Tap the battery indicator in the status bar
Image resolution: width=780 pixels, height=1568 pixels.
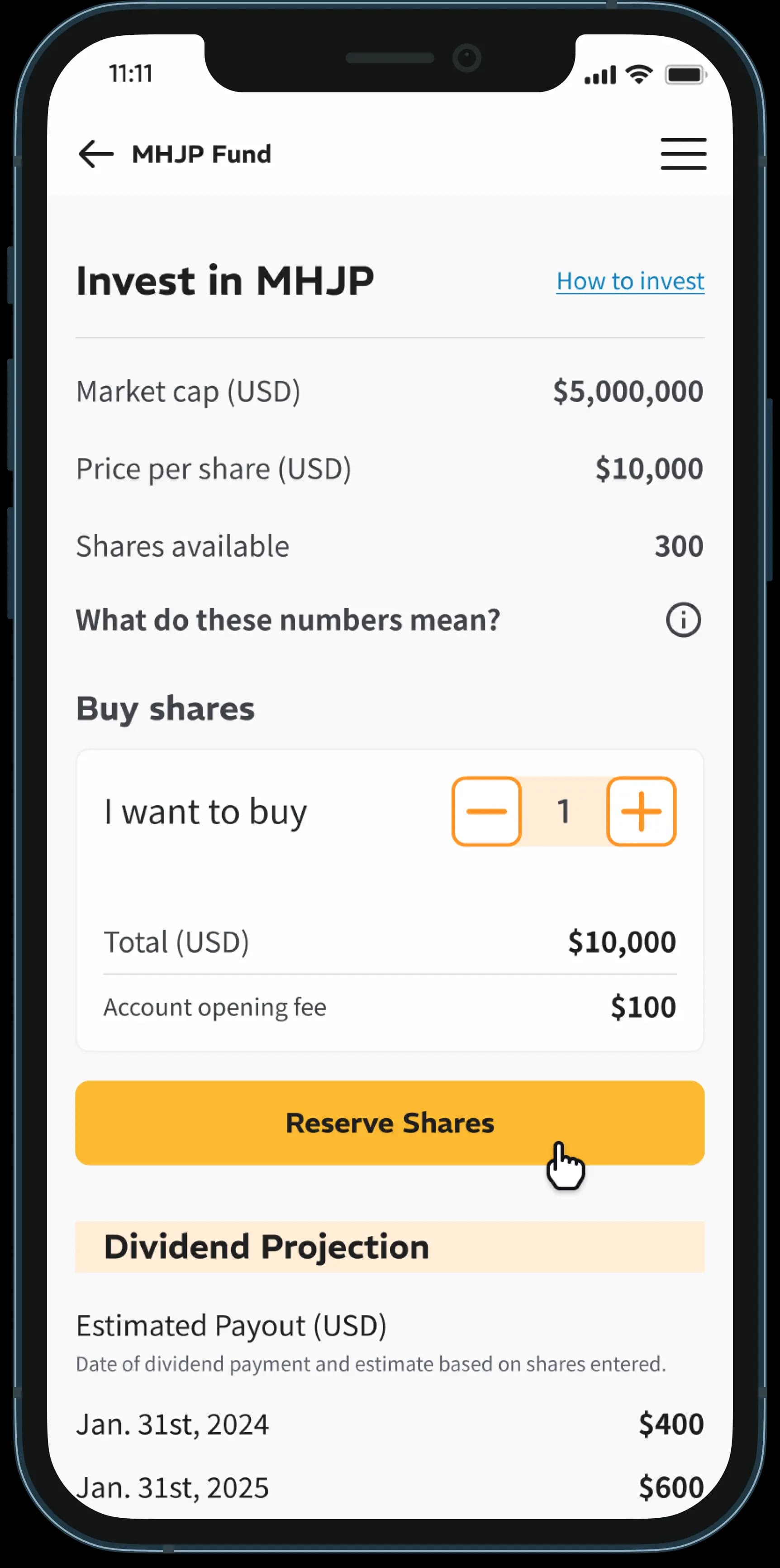[x=685, y=74]
